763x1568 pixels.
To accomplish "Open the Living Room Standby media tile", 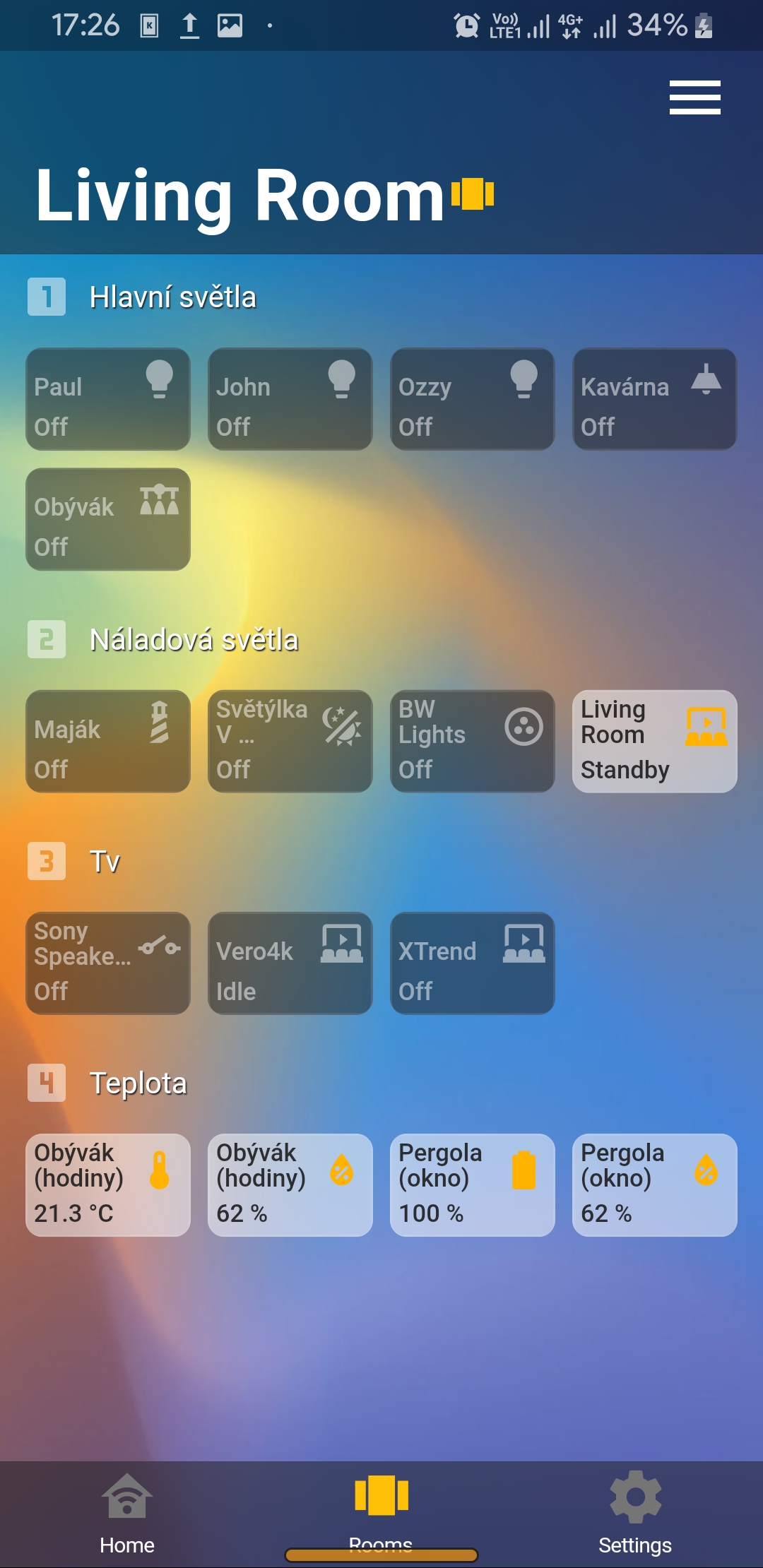I will click(655, 742).
